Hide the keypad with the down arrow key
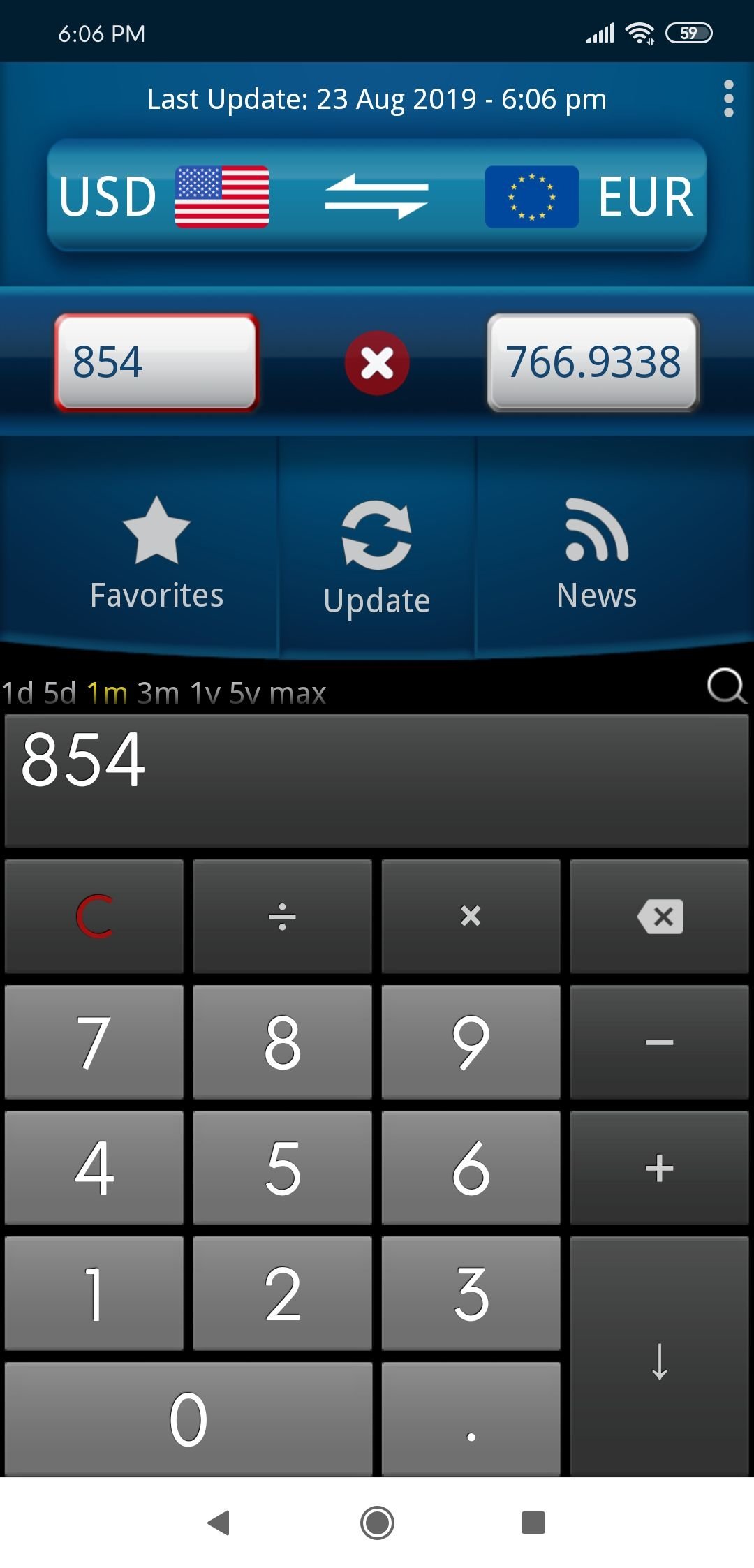The image size is (754, 1568). [660, 1356]
